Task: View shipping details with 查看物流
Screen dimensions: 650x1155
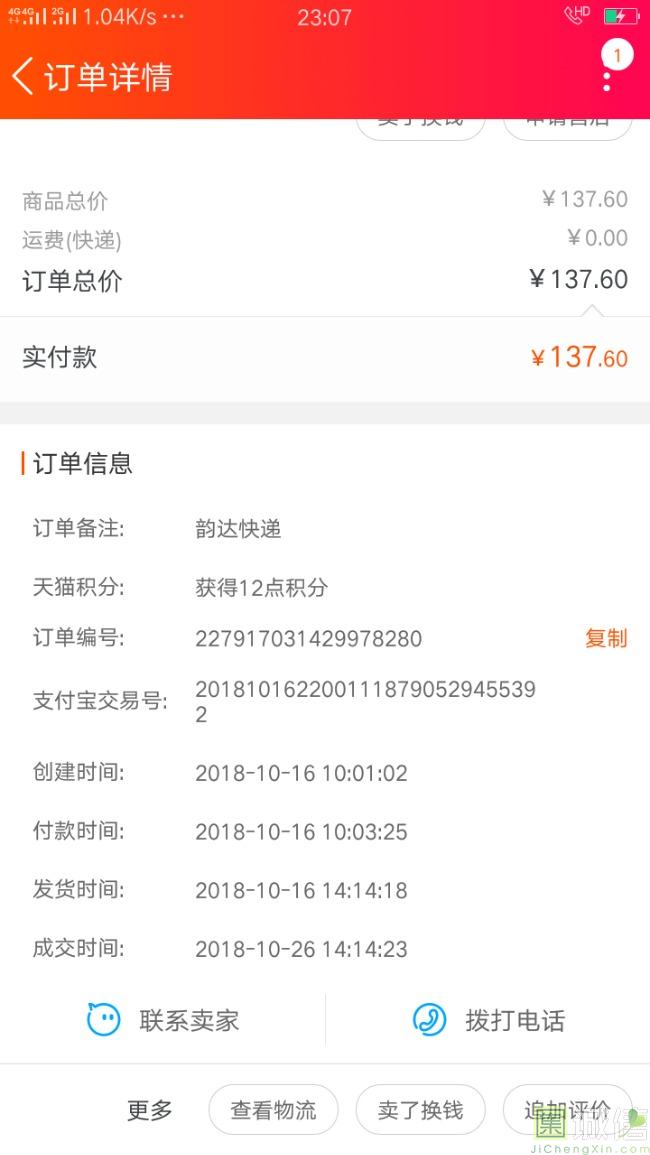Action: [x=273, y=1110]
